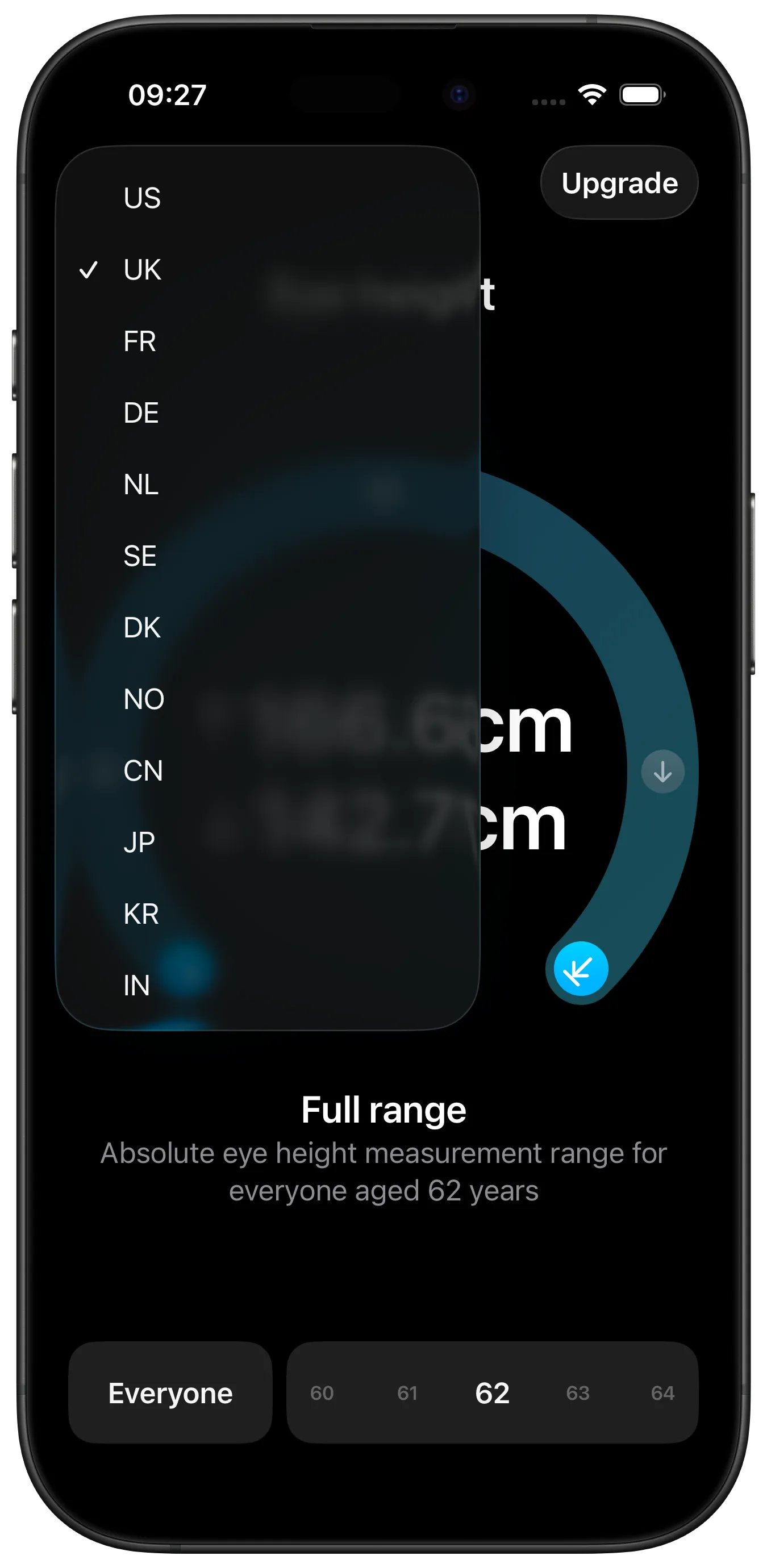The height and width of the screenshot is (1568, 767).
Task: Open the Upgrade button
Action: coord(619,183)
